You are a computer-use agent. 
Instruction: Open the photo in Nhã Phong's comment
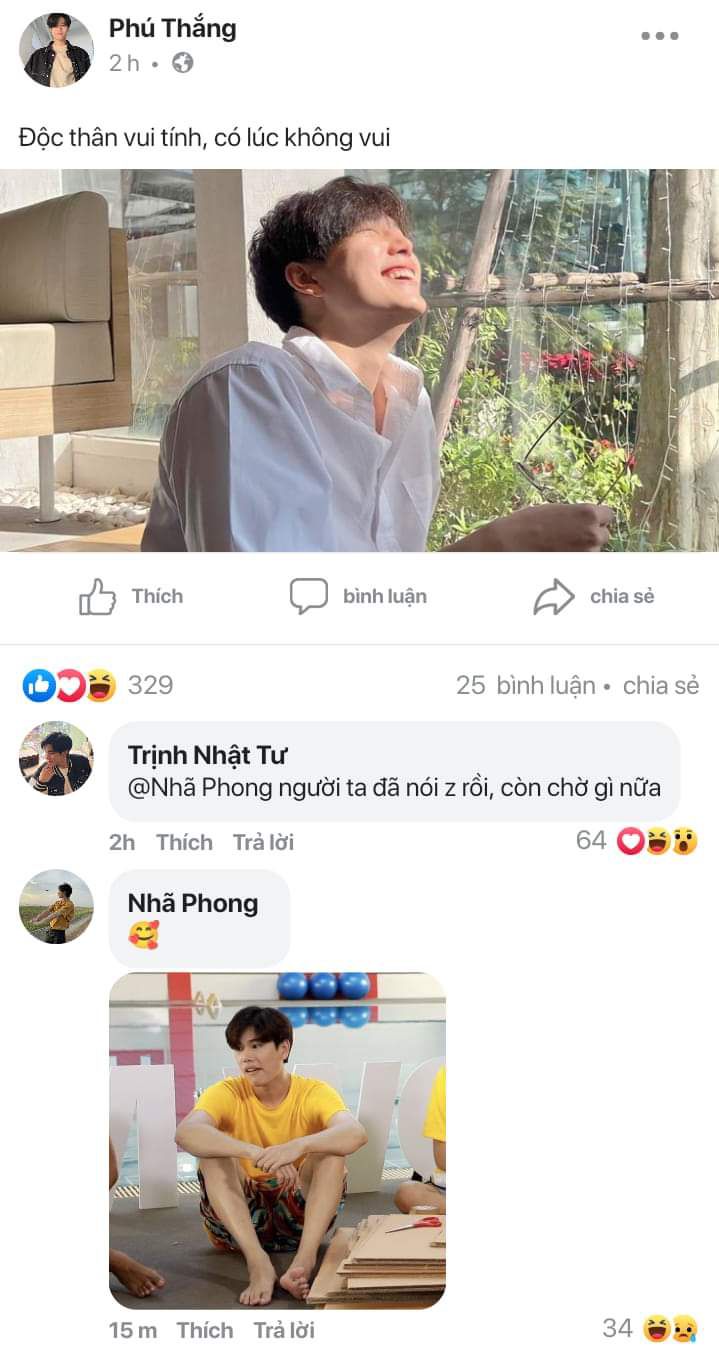tap(277, 1140)
